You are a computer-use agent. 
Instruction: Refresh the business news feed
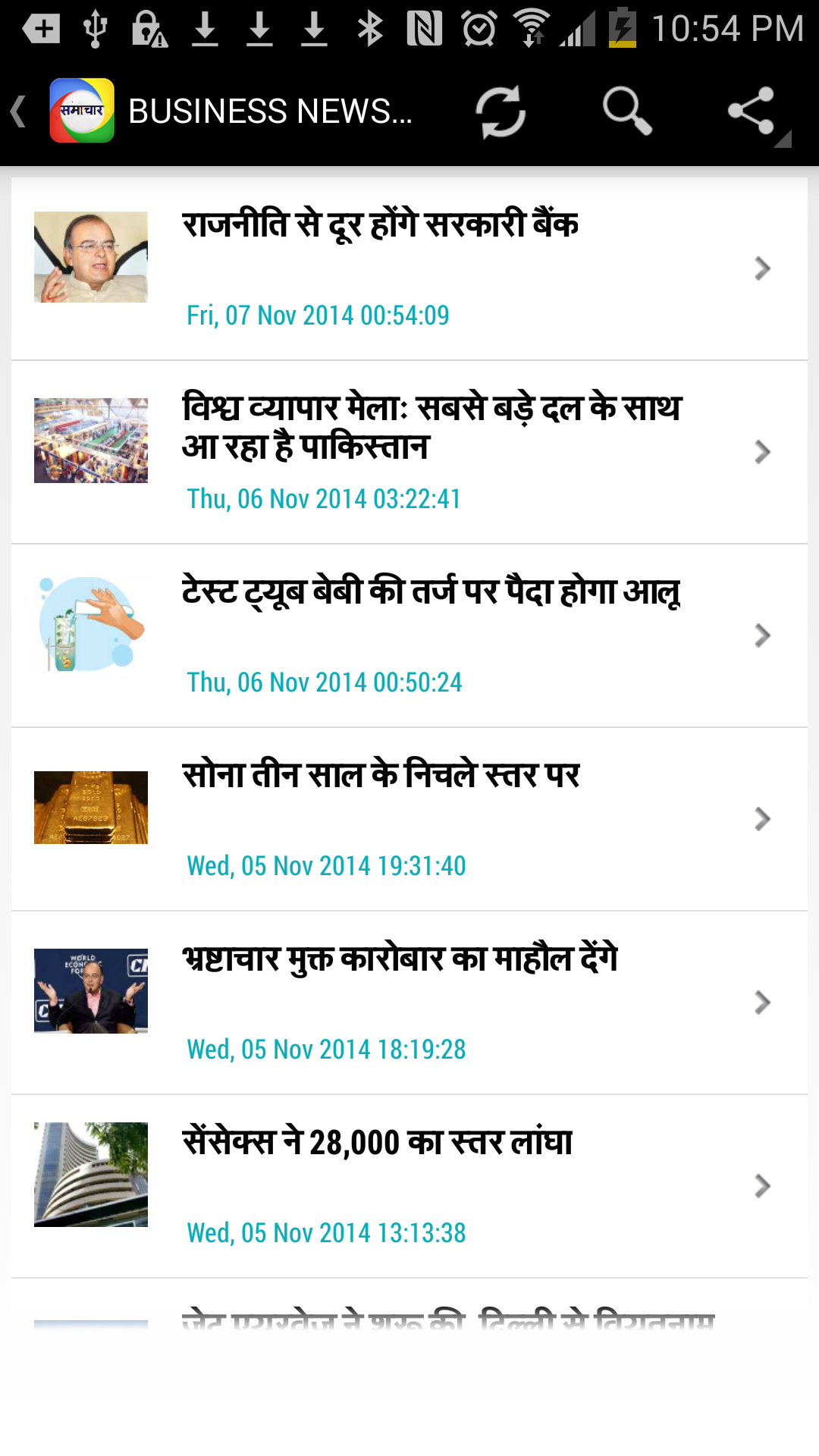point(500,111)
